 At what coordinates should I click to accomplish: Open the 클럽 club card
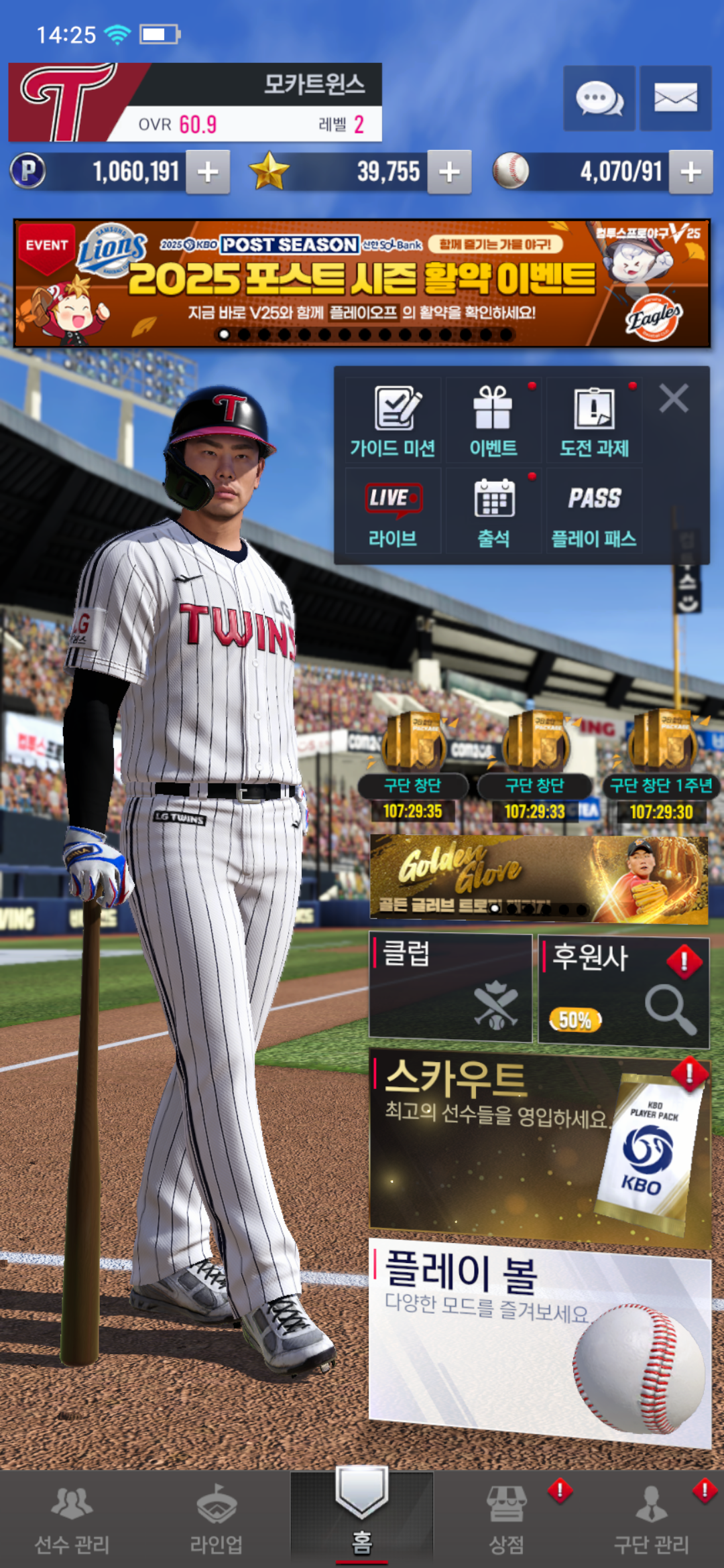[450, 988]
